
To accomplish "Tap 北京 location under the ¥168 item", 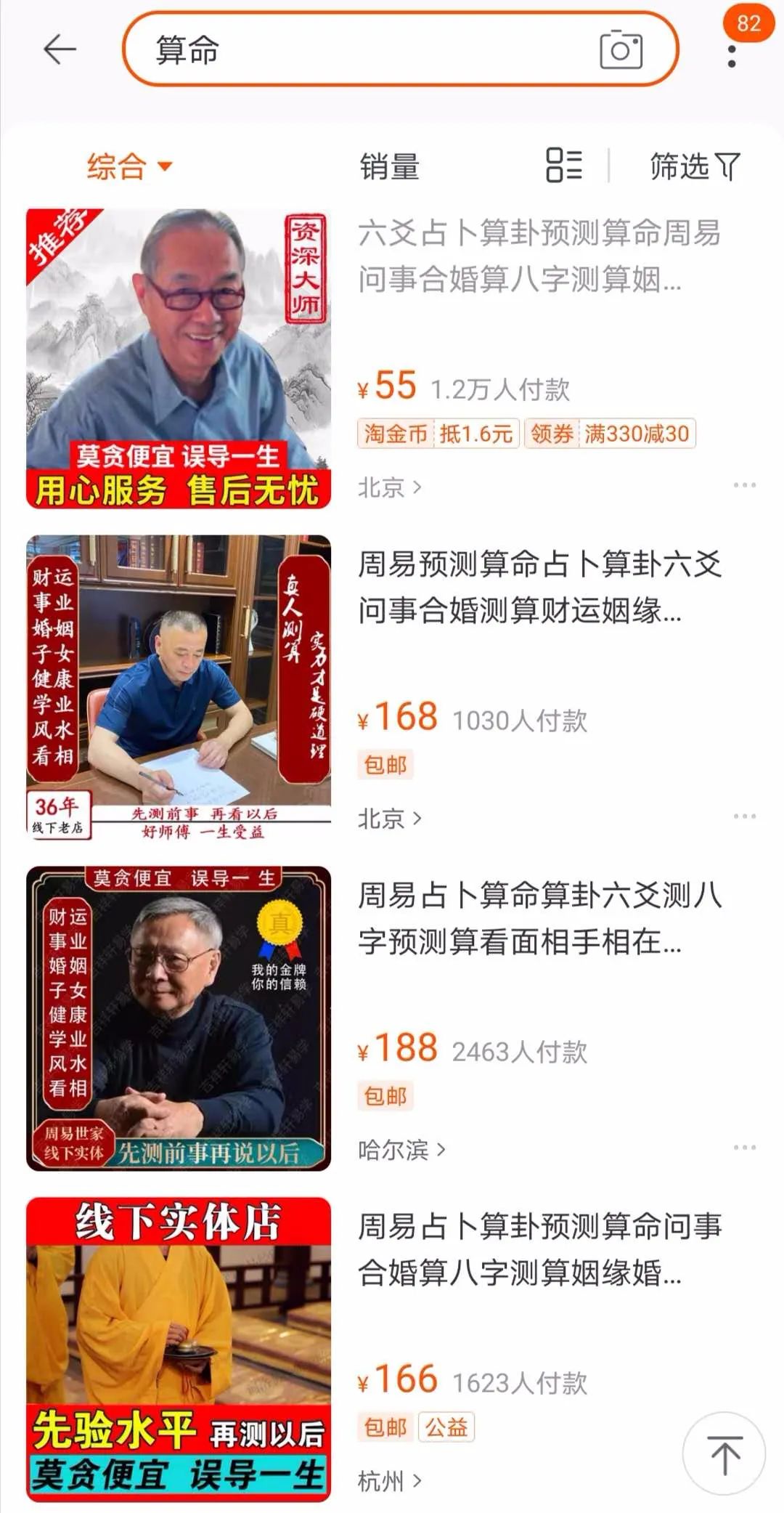I will coord(389,819).
